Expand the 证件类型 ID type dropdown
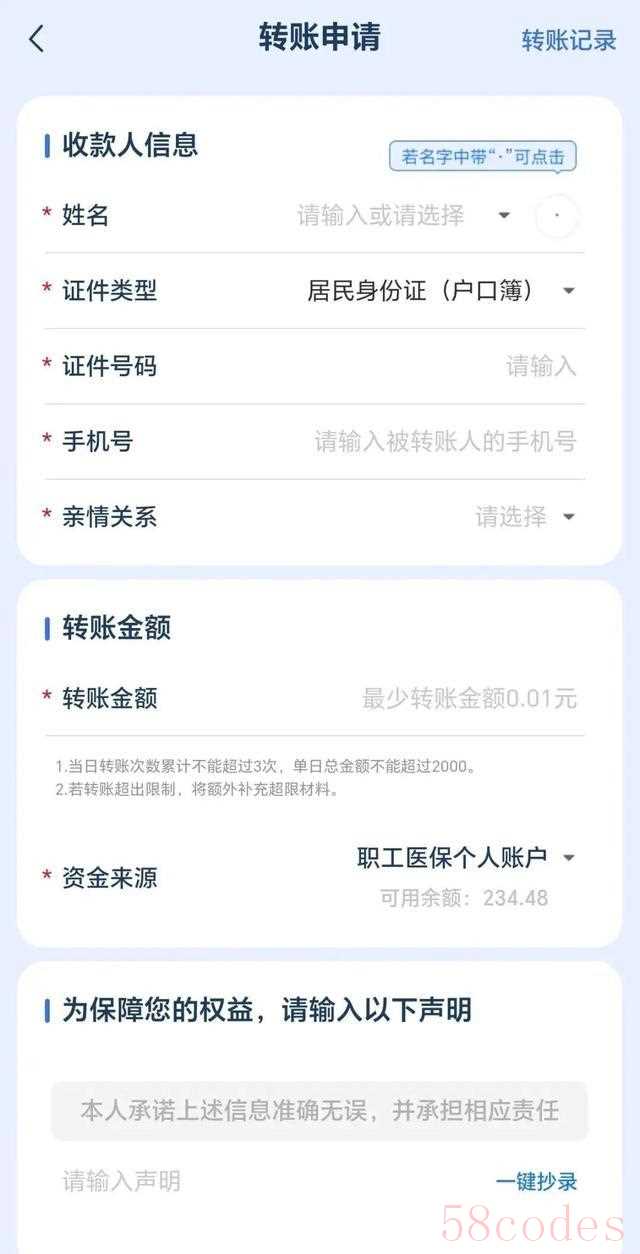The height and width of the screenshot is (1254, 640). 440,291
